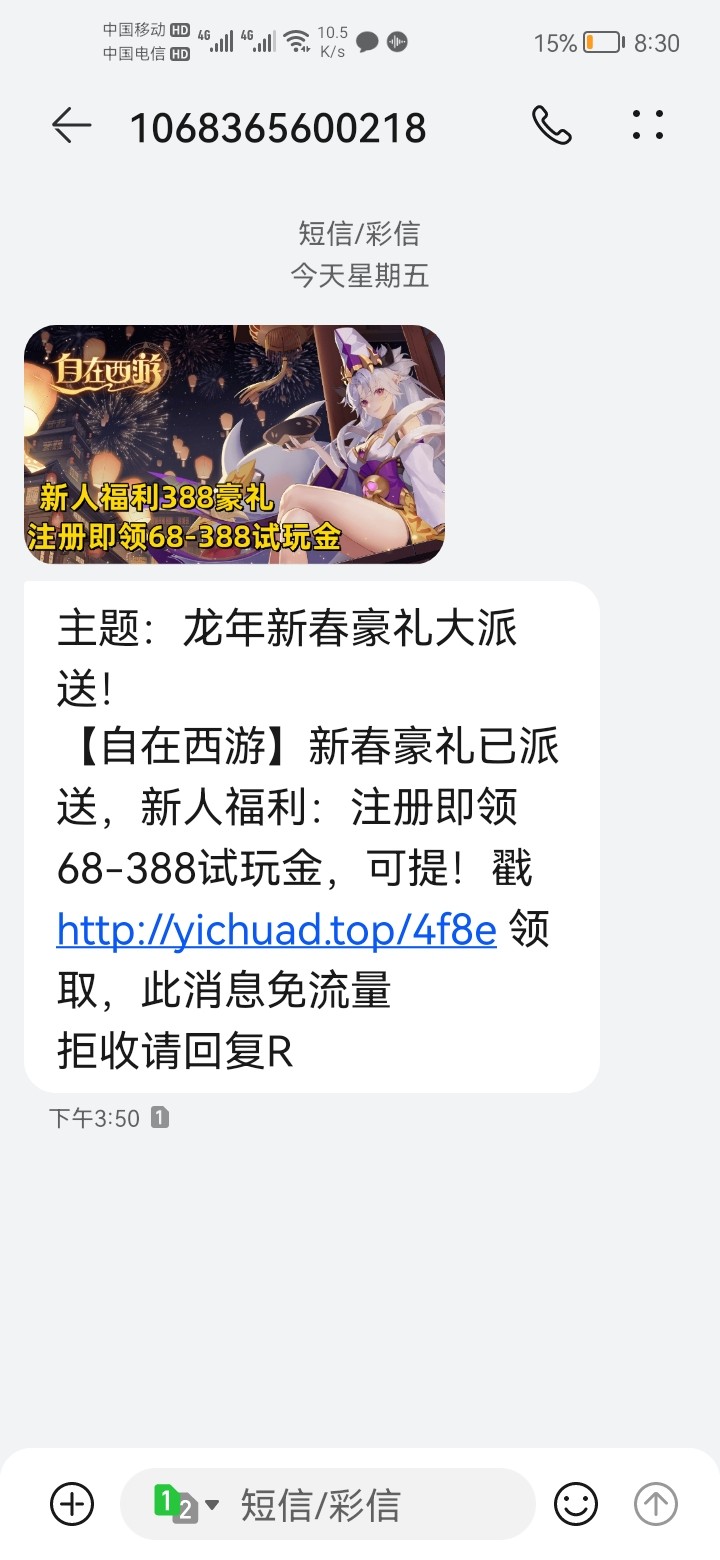Switch the SIM card selector
This screenshot has width=720, height=1560.
click(186, 1504)
